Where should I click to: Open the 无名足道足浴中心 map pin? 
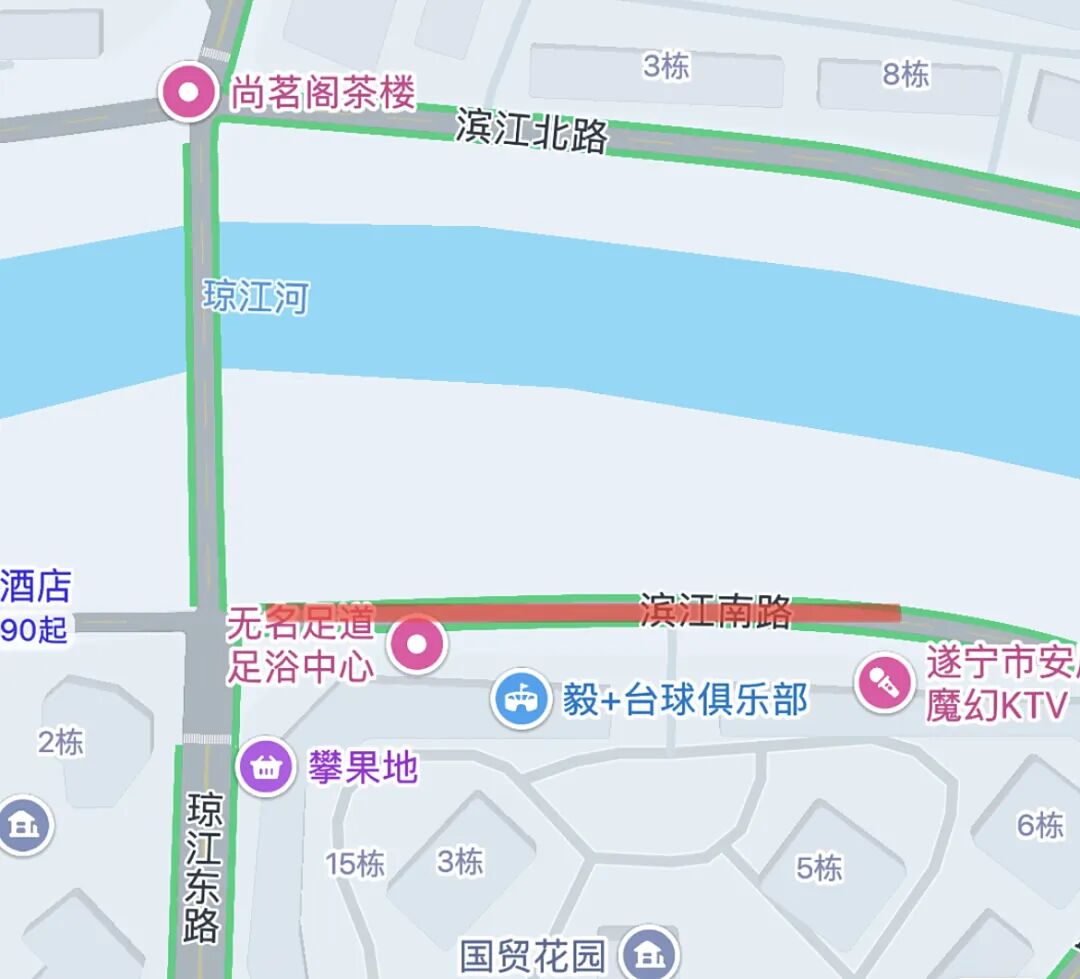point(418,644)
